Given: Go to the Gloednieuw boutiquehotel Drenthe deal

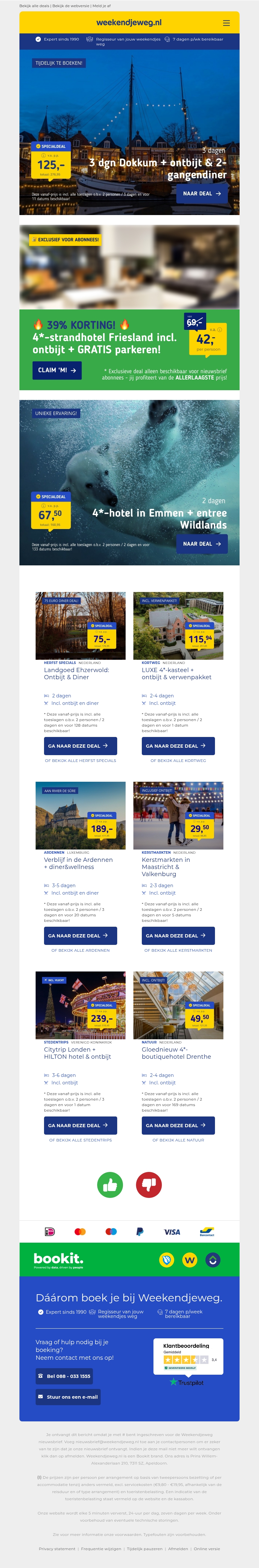Looking at the screenshot, I should (178, 1126).
